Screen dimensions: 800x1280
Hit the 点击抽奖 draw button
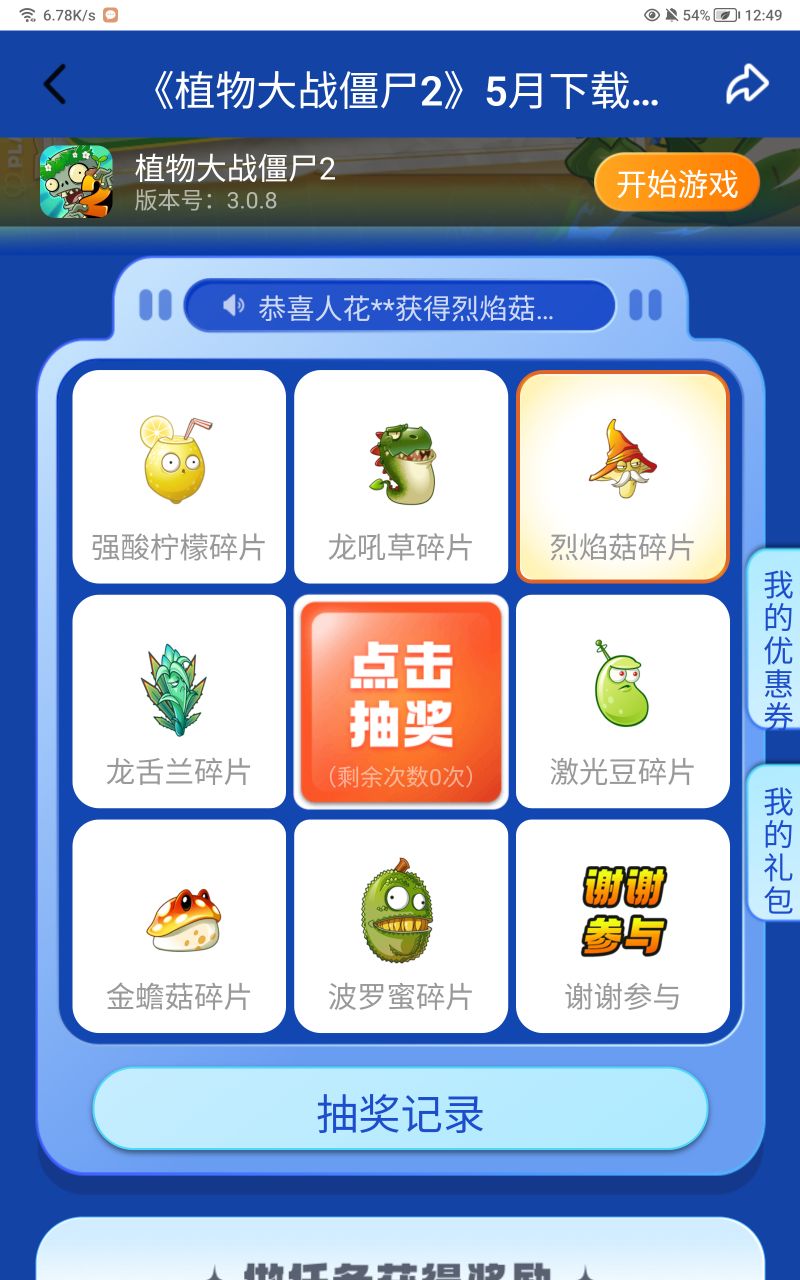coord(401,702)
